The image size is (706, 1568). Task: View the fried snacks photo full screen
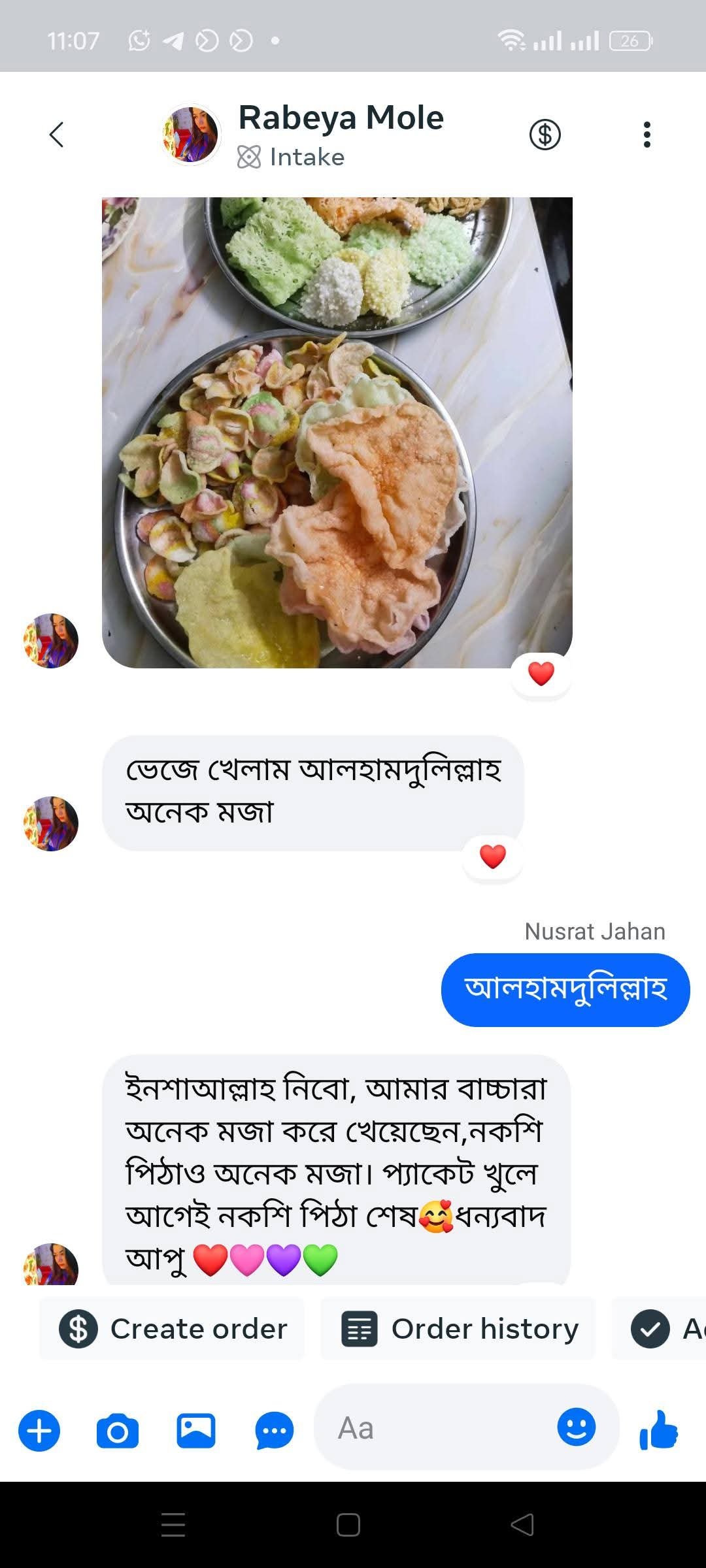(x=337, y=432)
